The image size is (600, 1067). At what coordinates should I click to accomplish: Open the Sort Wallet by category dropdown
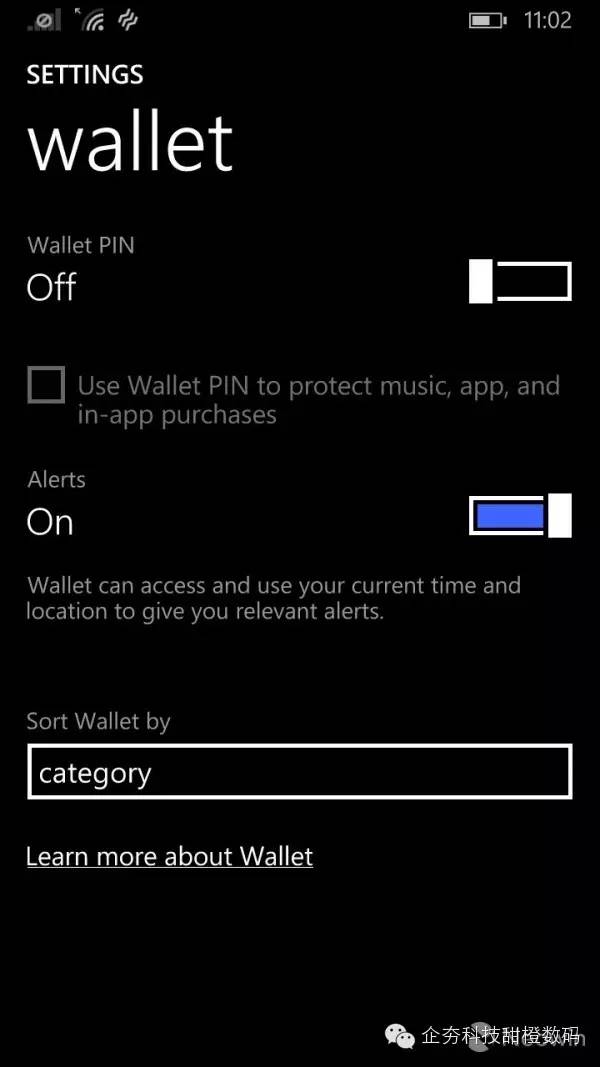click(x=299, y=772)
